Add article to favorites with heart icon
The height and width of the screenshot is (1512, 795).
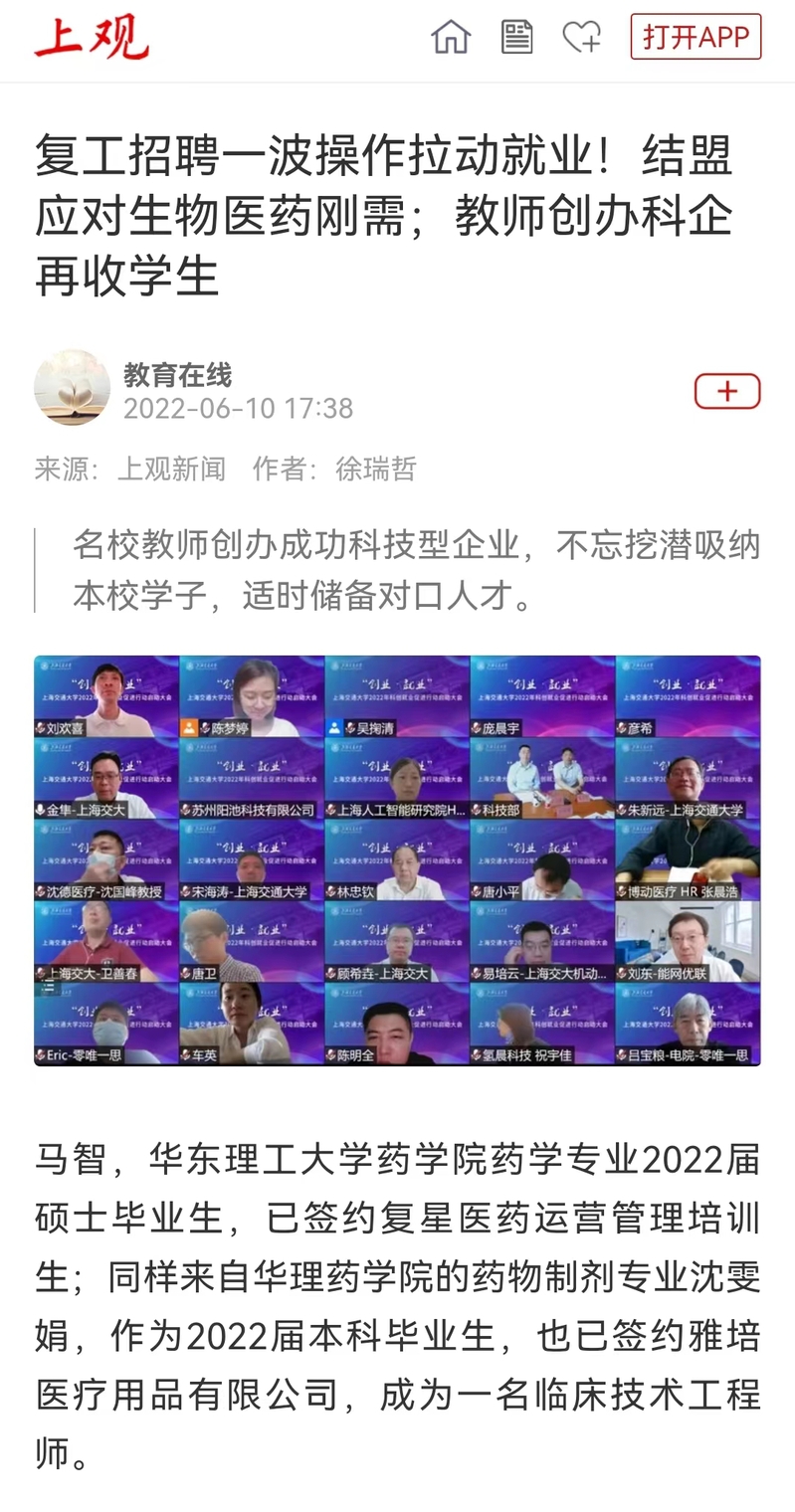[x=582, y=38]
